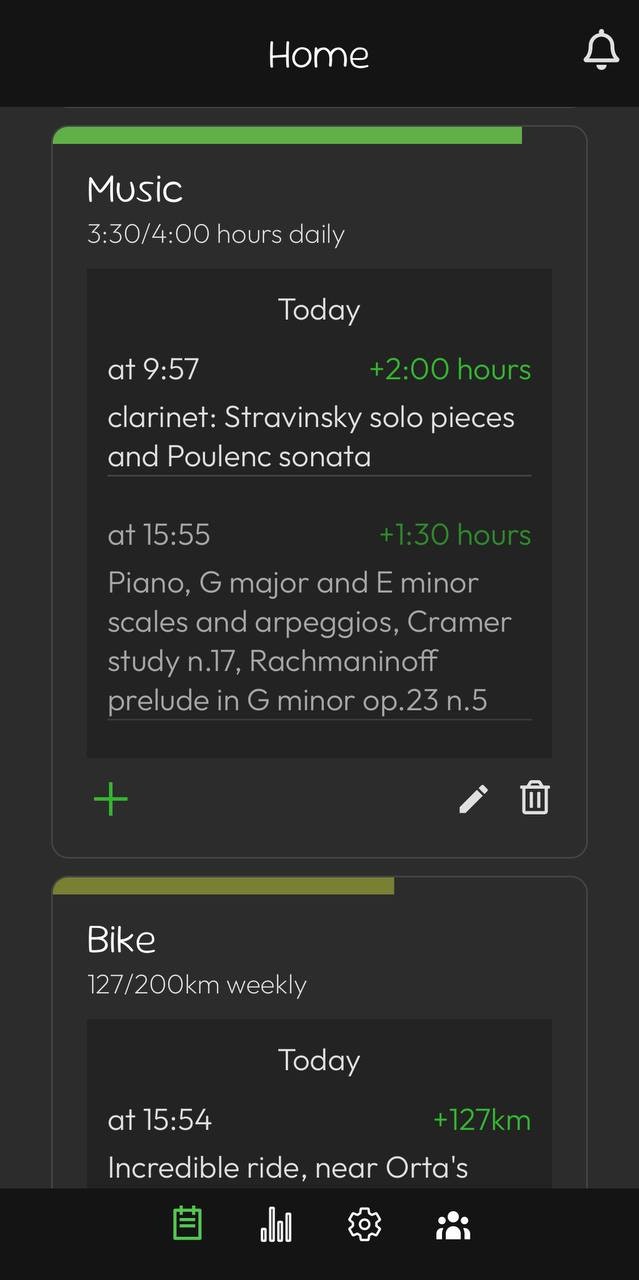Open the notifications bell
639x1280 pixels.
pos(600,51)
